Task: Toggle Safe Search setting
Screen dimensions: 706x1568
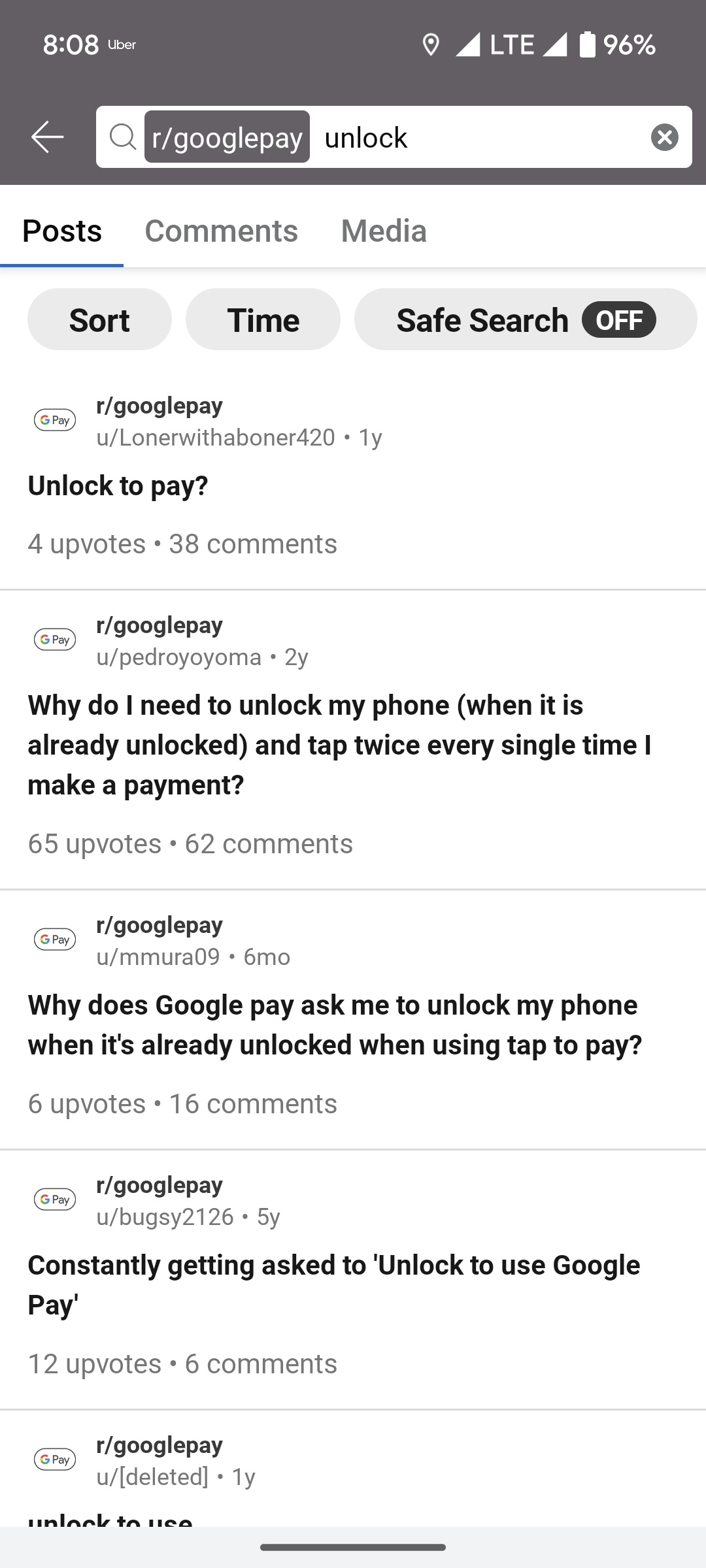Action: [526, 320]
